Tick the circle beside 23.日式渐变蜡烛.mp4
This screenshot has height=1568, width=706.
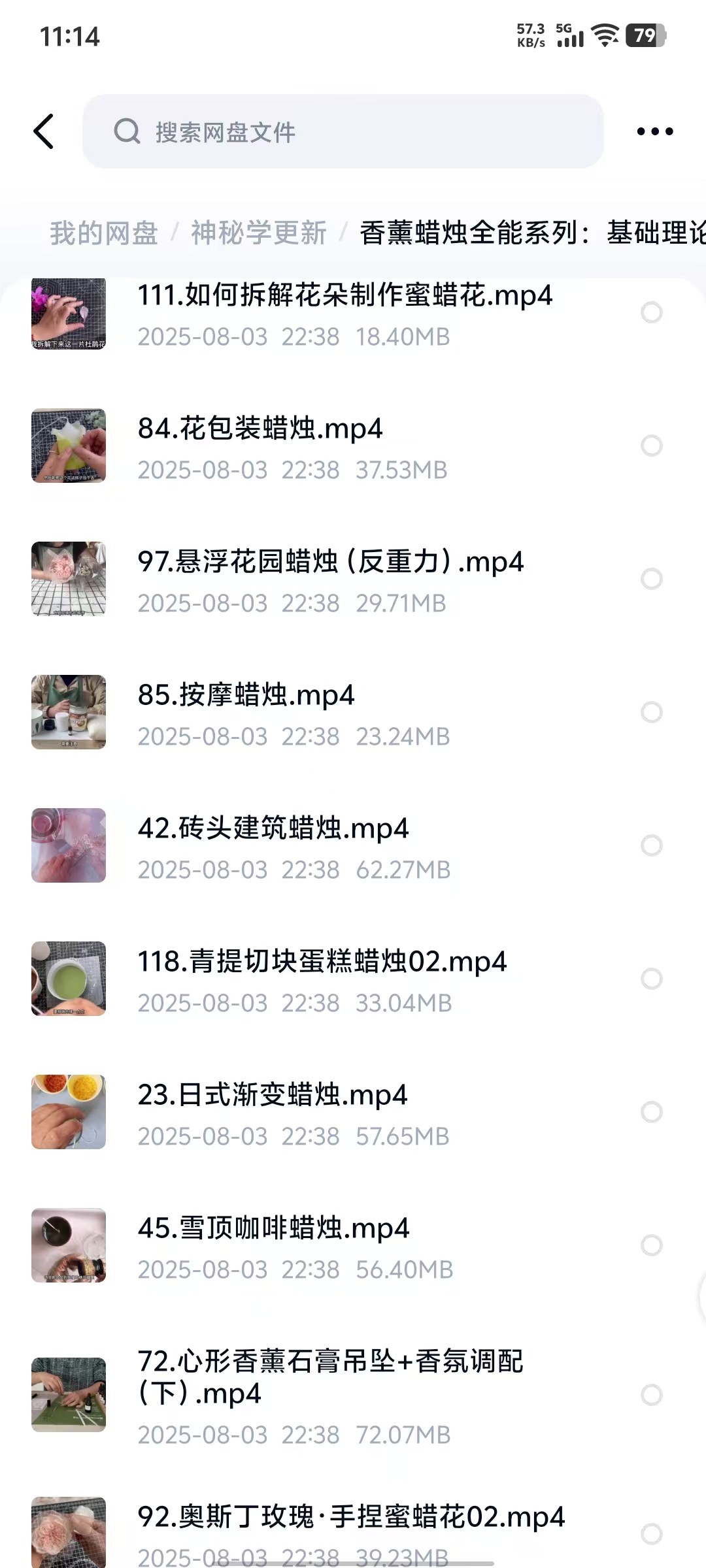[x=651, y=1112]
